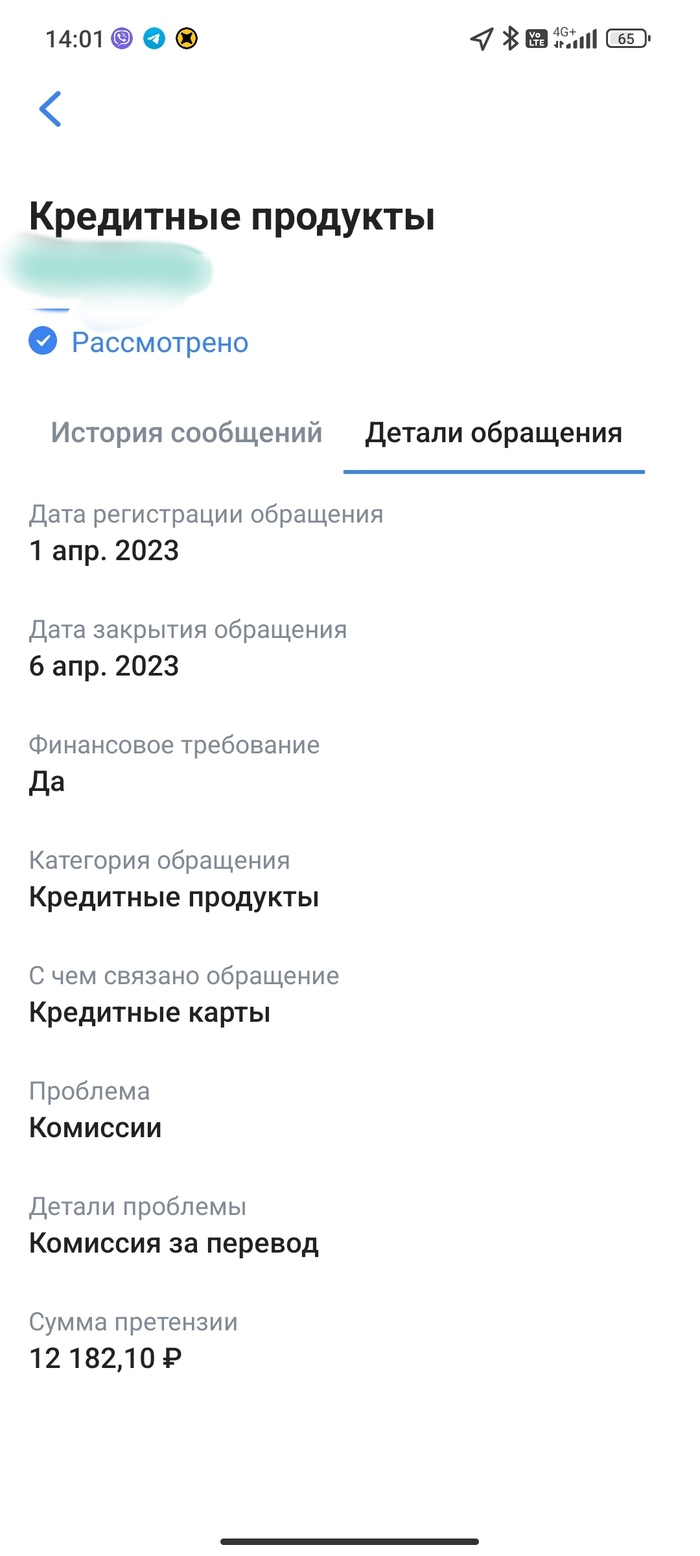Select the Детали обращения tab
Screen dimensions: 700x1556
493,433
